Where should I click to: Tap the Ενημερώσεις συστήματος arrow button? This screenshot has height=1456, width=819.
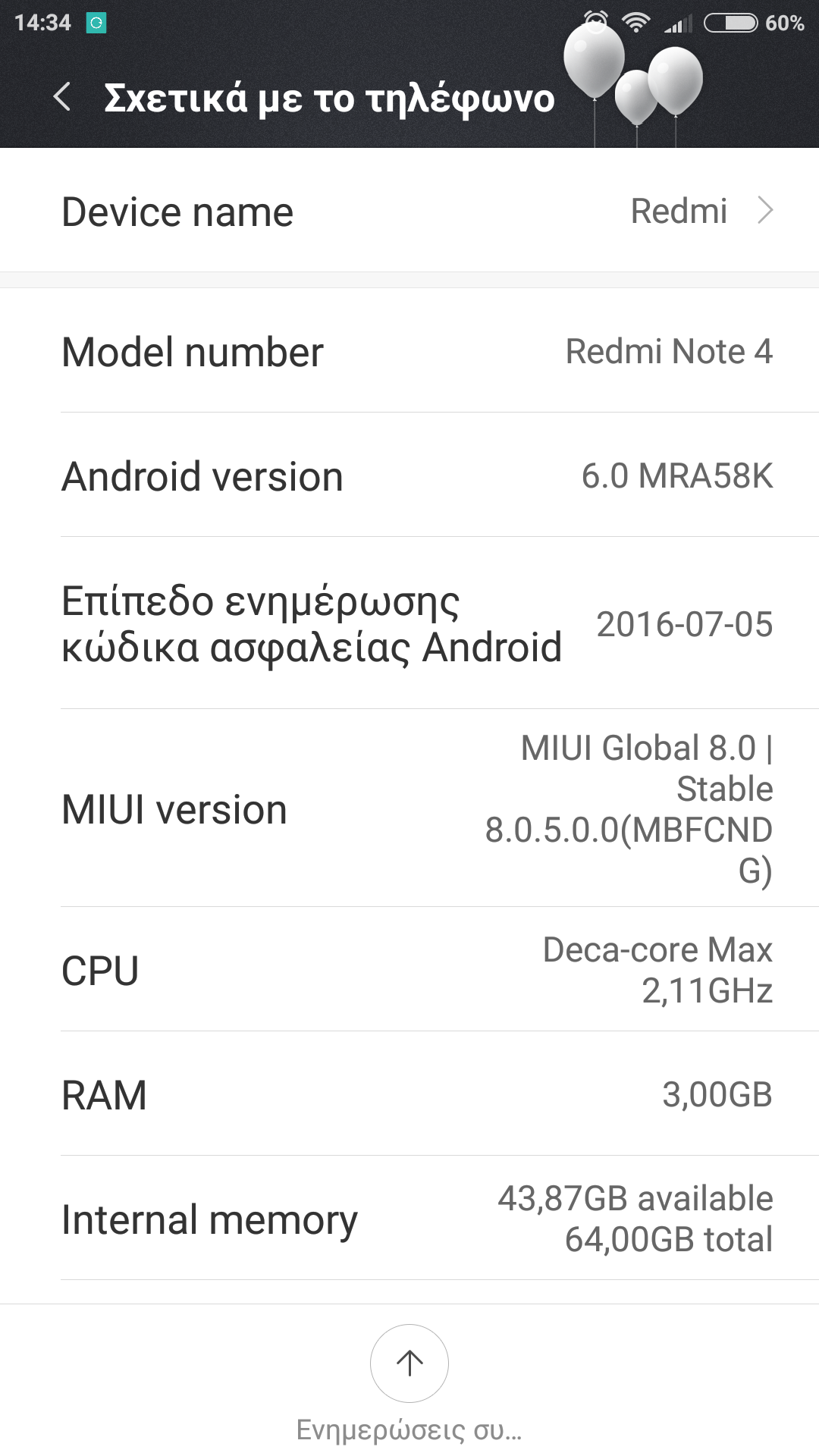[409, 1363]
